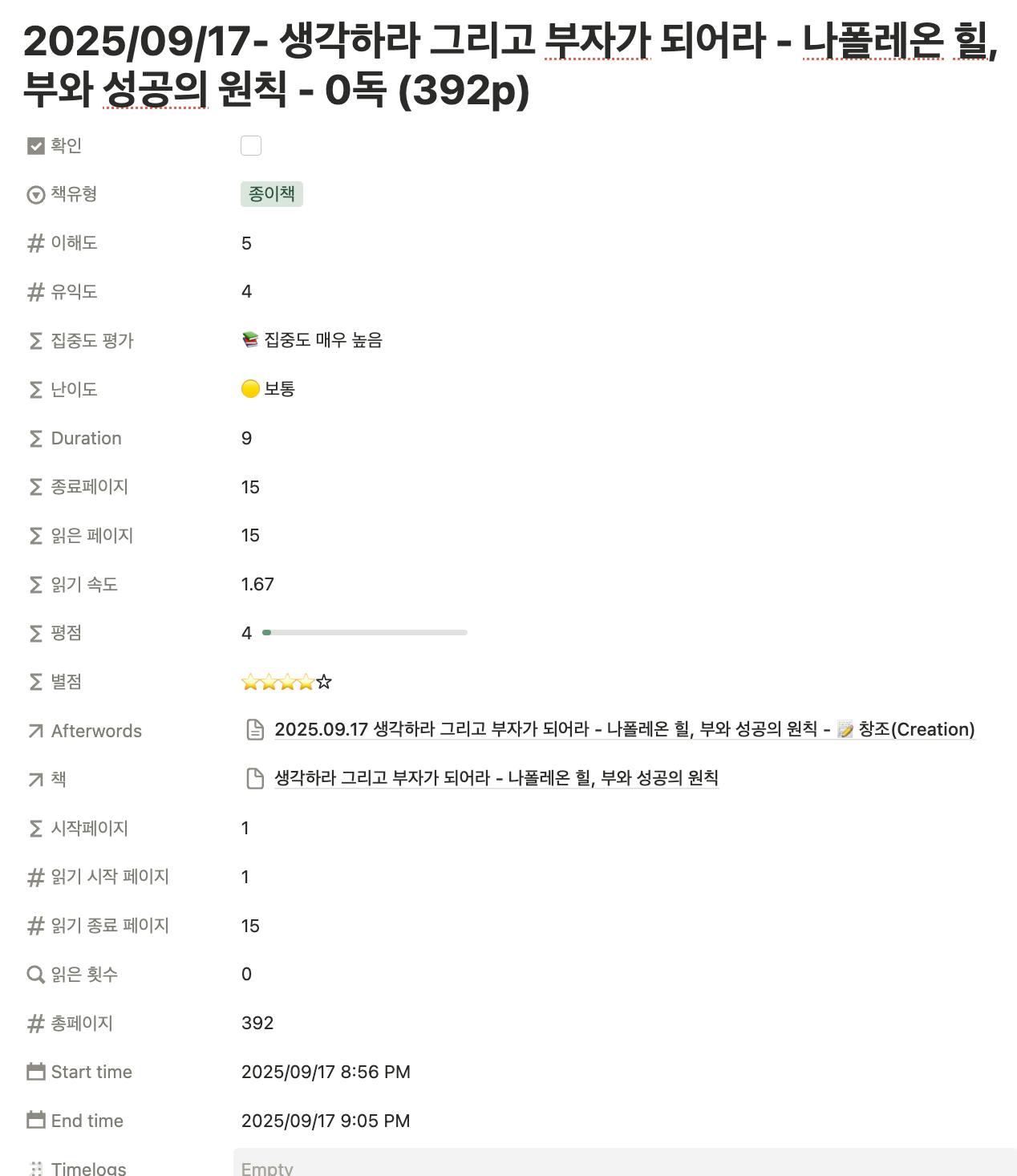Open the 종이책 book type selector

coord(272,194)
